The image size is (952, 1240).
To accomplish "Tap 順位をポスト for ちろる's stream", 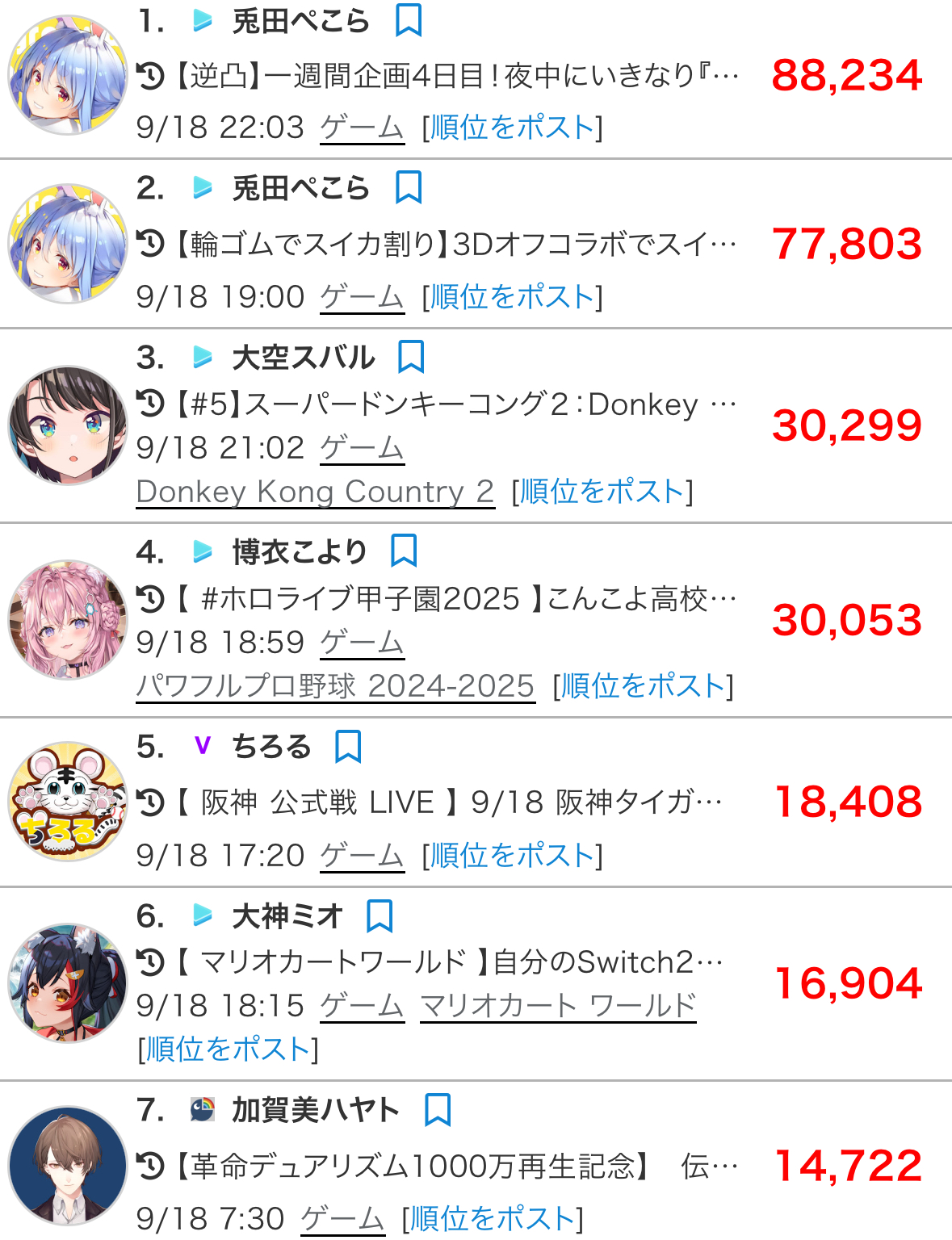I will [x=513, y=856].
